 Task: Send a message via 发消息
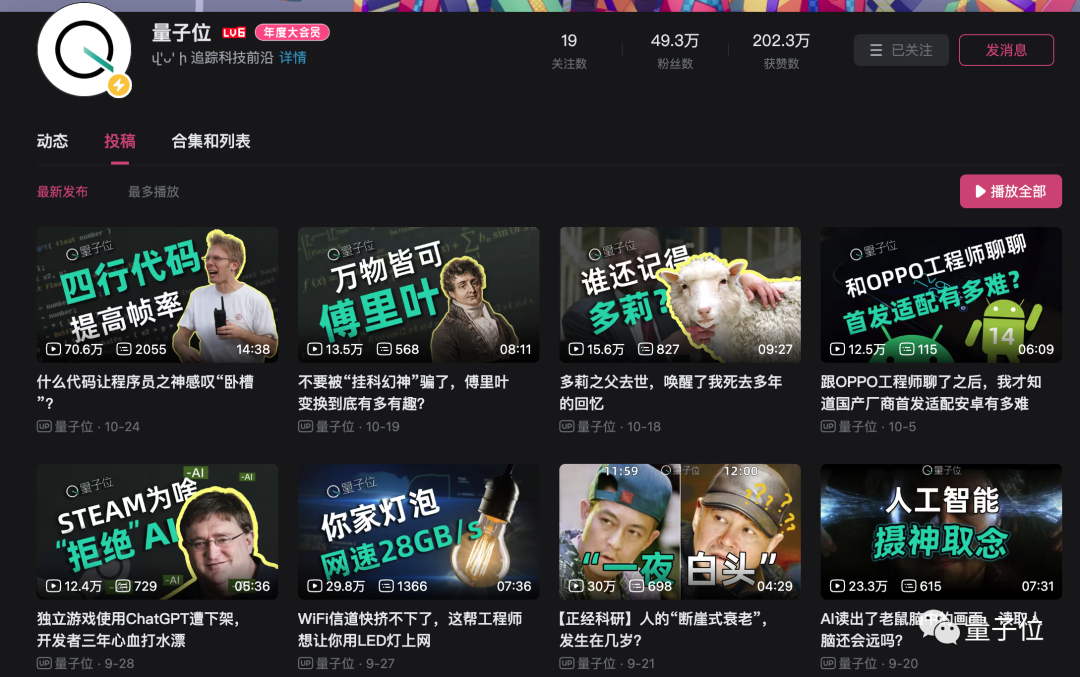1006,50
